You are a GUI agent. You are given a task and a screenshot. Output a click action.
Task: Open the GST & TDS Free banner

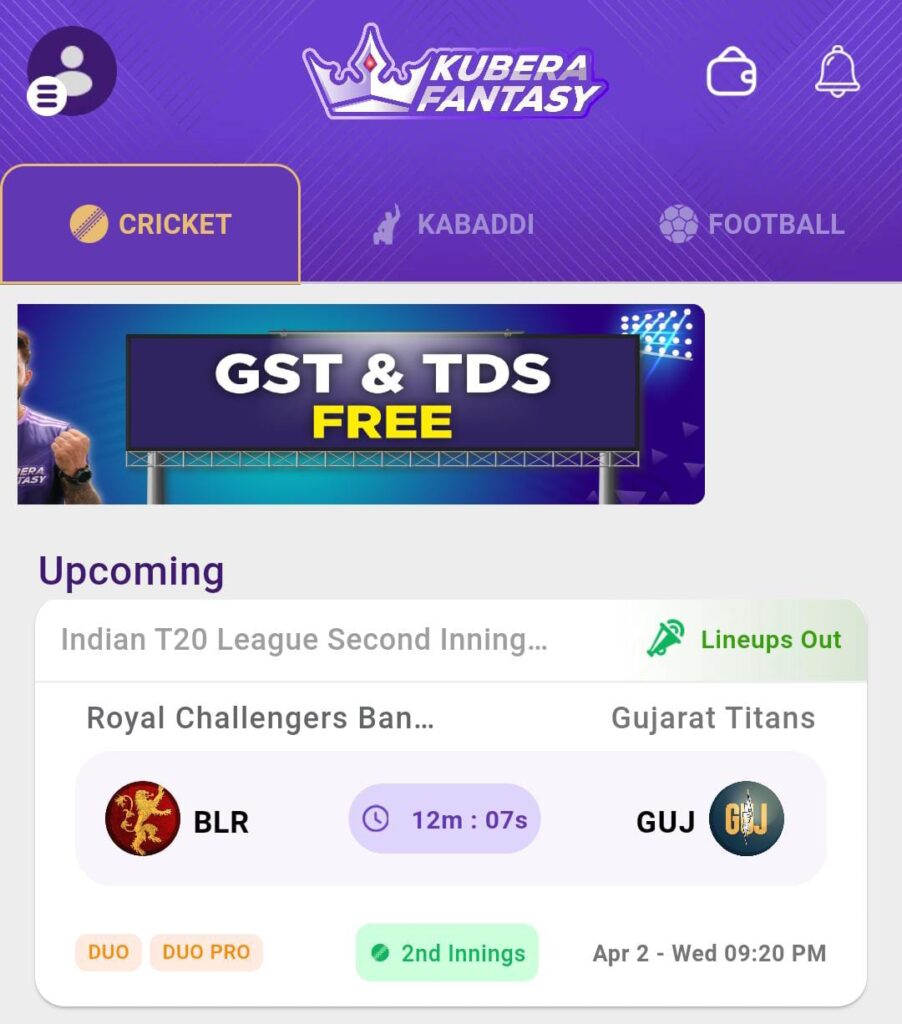361,404
